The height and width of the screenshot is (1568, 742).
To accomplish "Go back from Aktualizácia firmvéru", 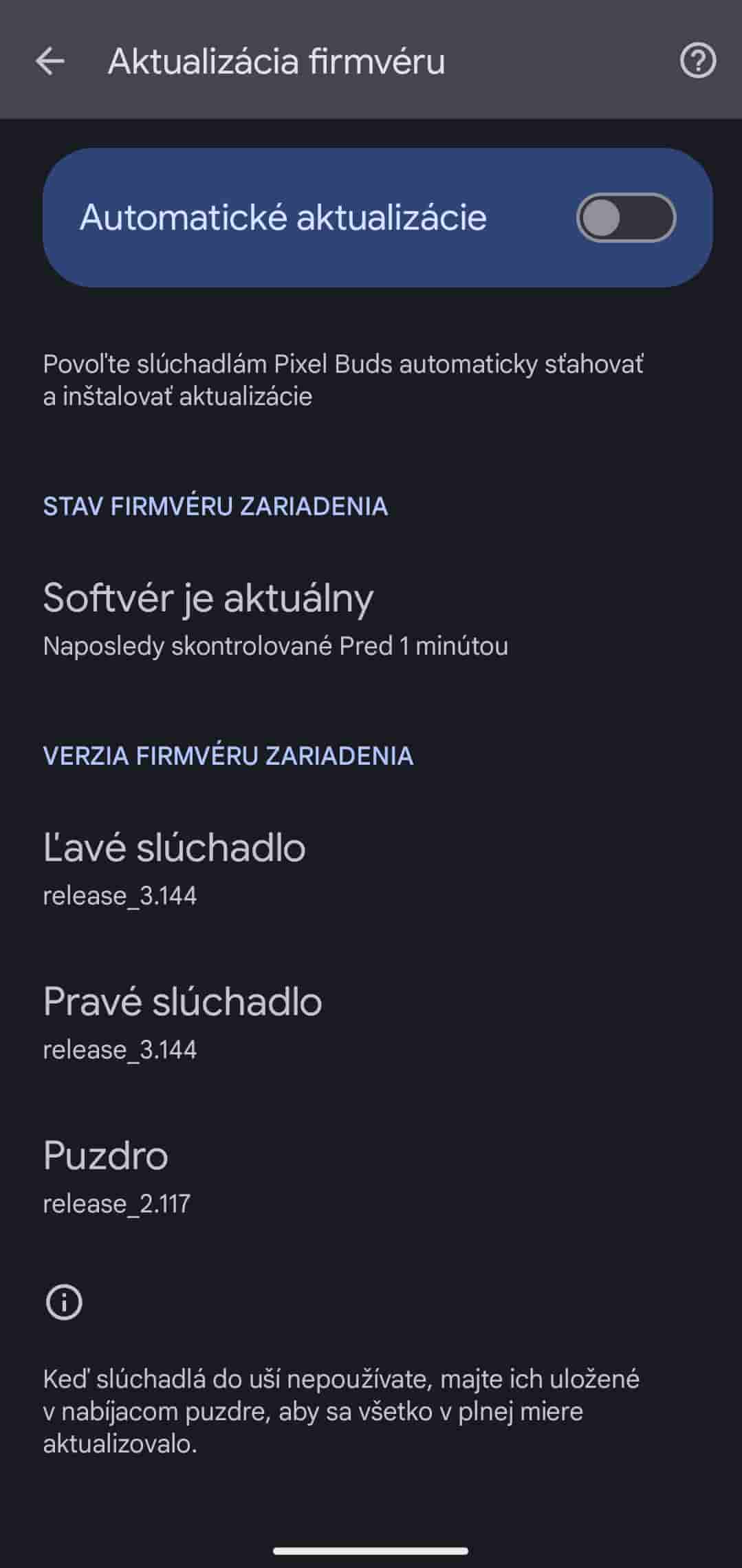I will 50,61.
